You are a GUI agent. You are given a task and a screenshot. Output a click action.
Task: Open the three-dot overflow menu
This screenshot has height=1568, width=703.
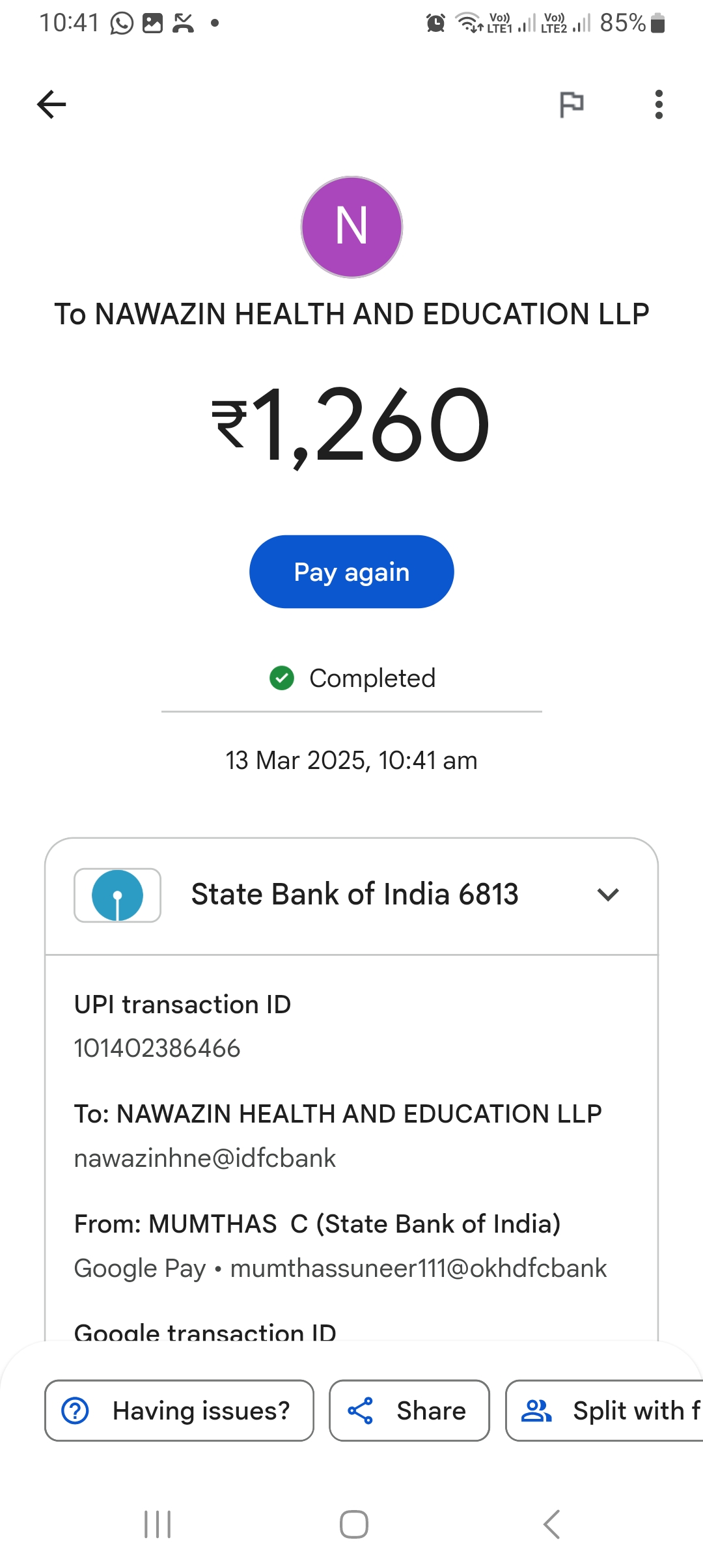659,104
